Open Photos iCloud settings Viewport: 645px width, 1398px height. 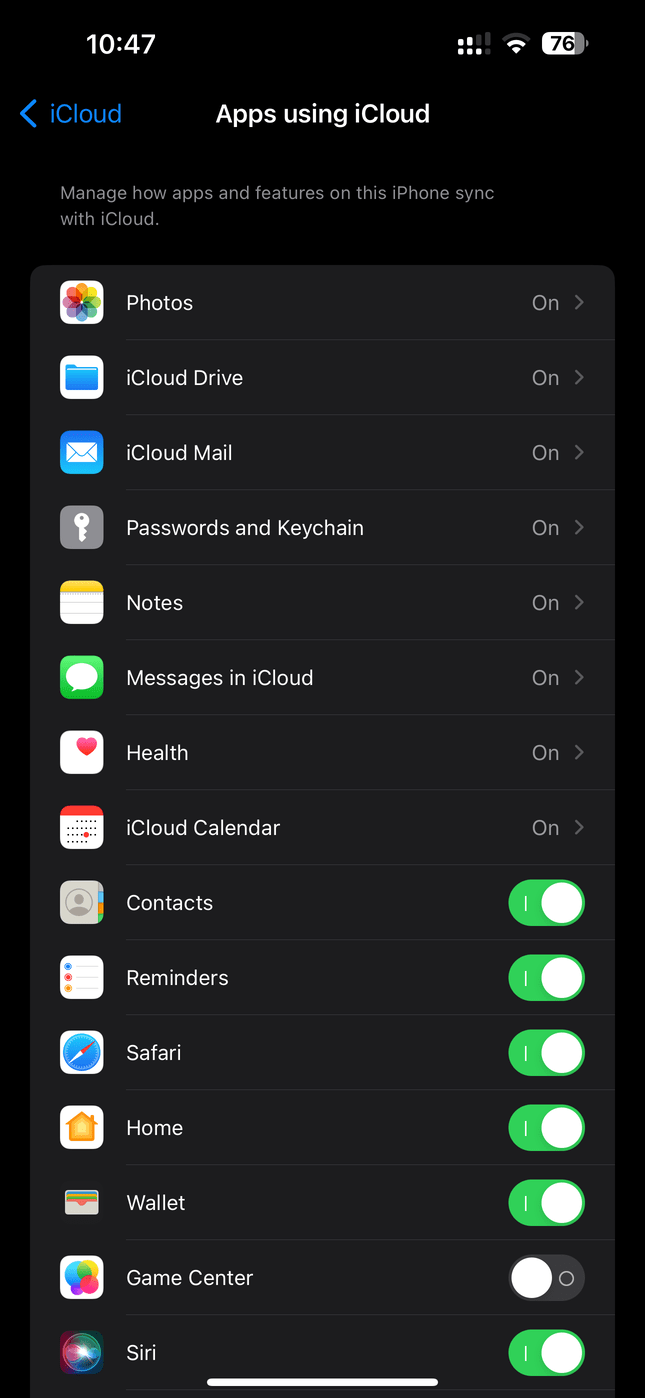coord(322,303)
